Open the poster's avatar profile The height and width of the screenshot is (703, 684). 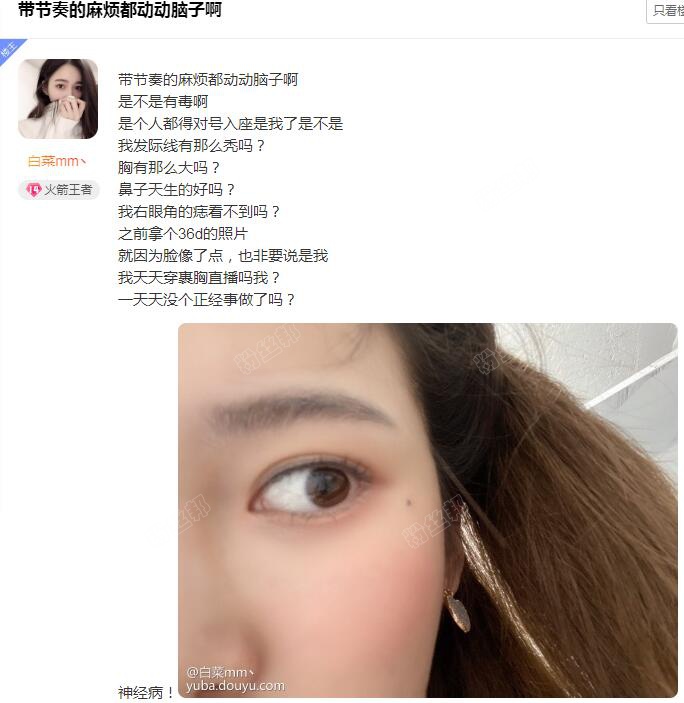click(x=58, y=99)
